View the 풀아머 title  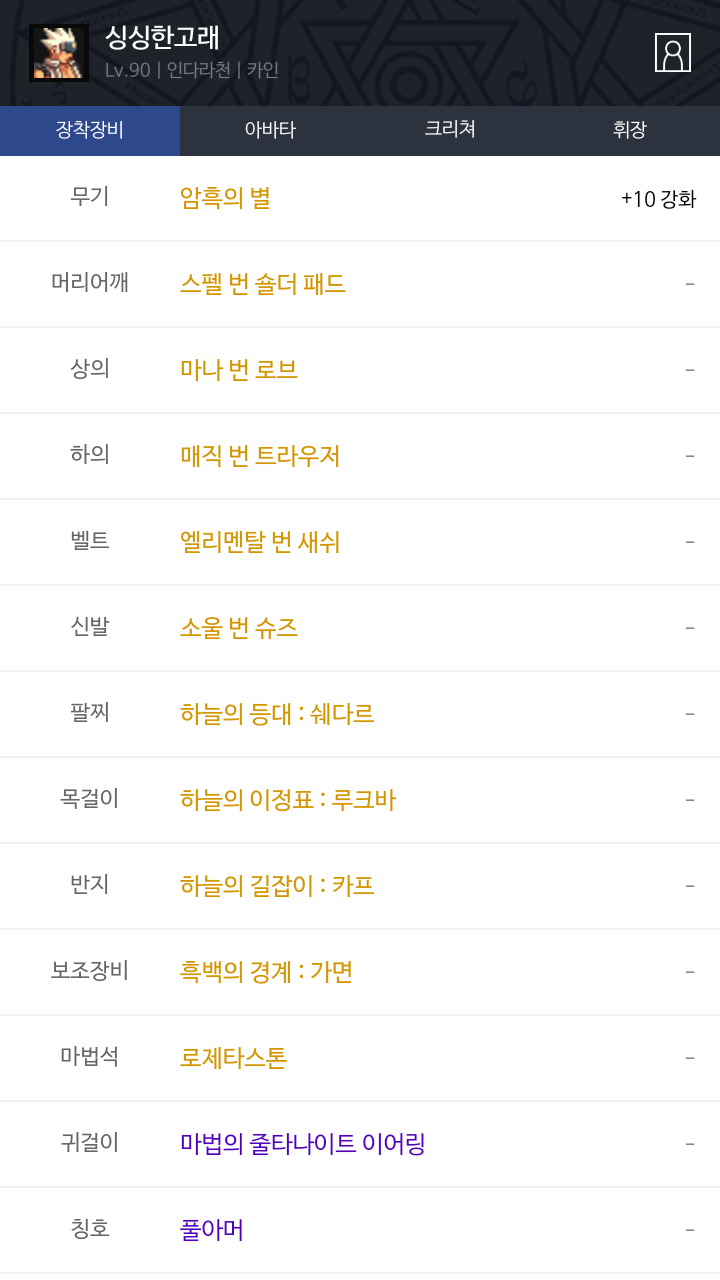pyautogui.click(x=212, y=1230)
